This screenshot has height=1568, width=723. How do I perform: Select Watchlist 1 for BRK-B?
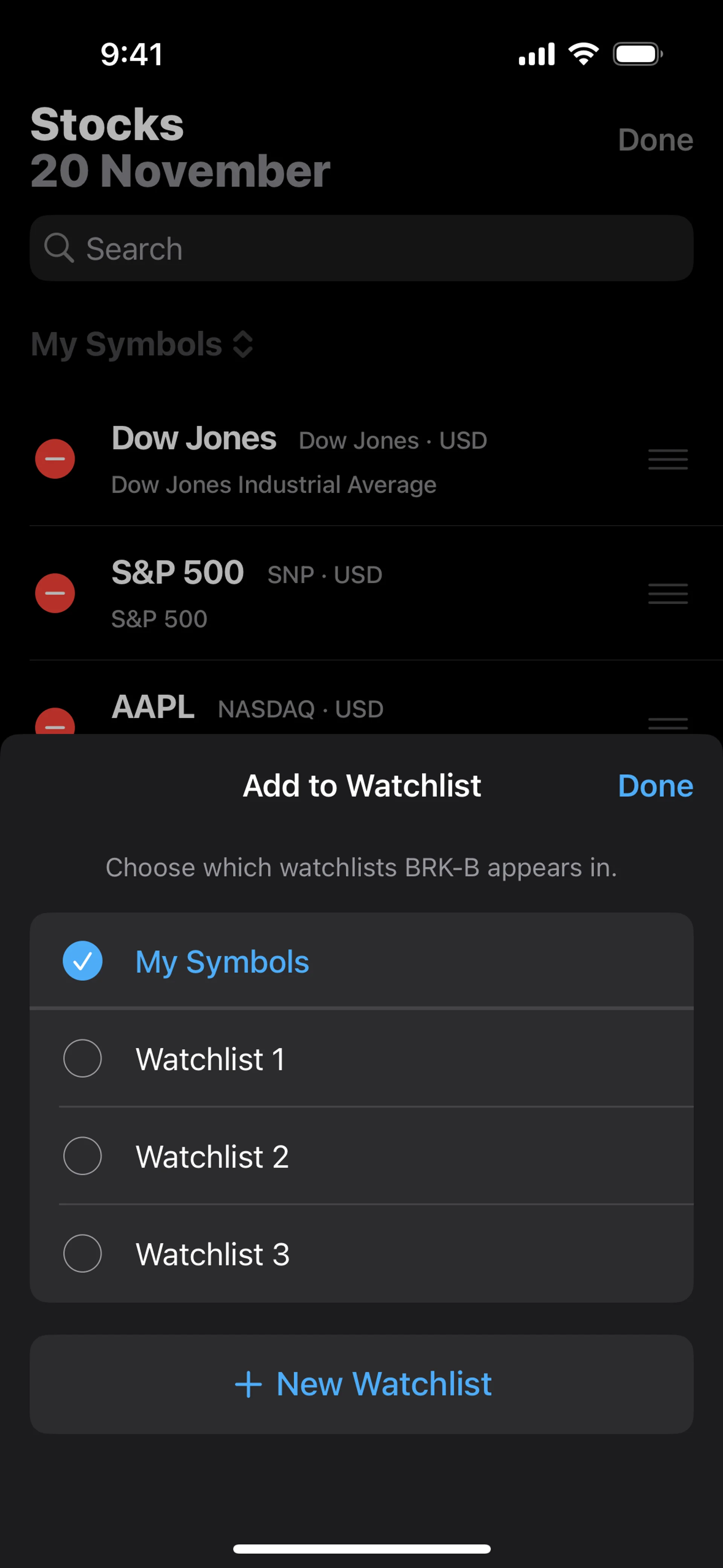coord(83,1059)
